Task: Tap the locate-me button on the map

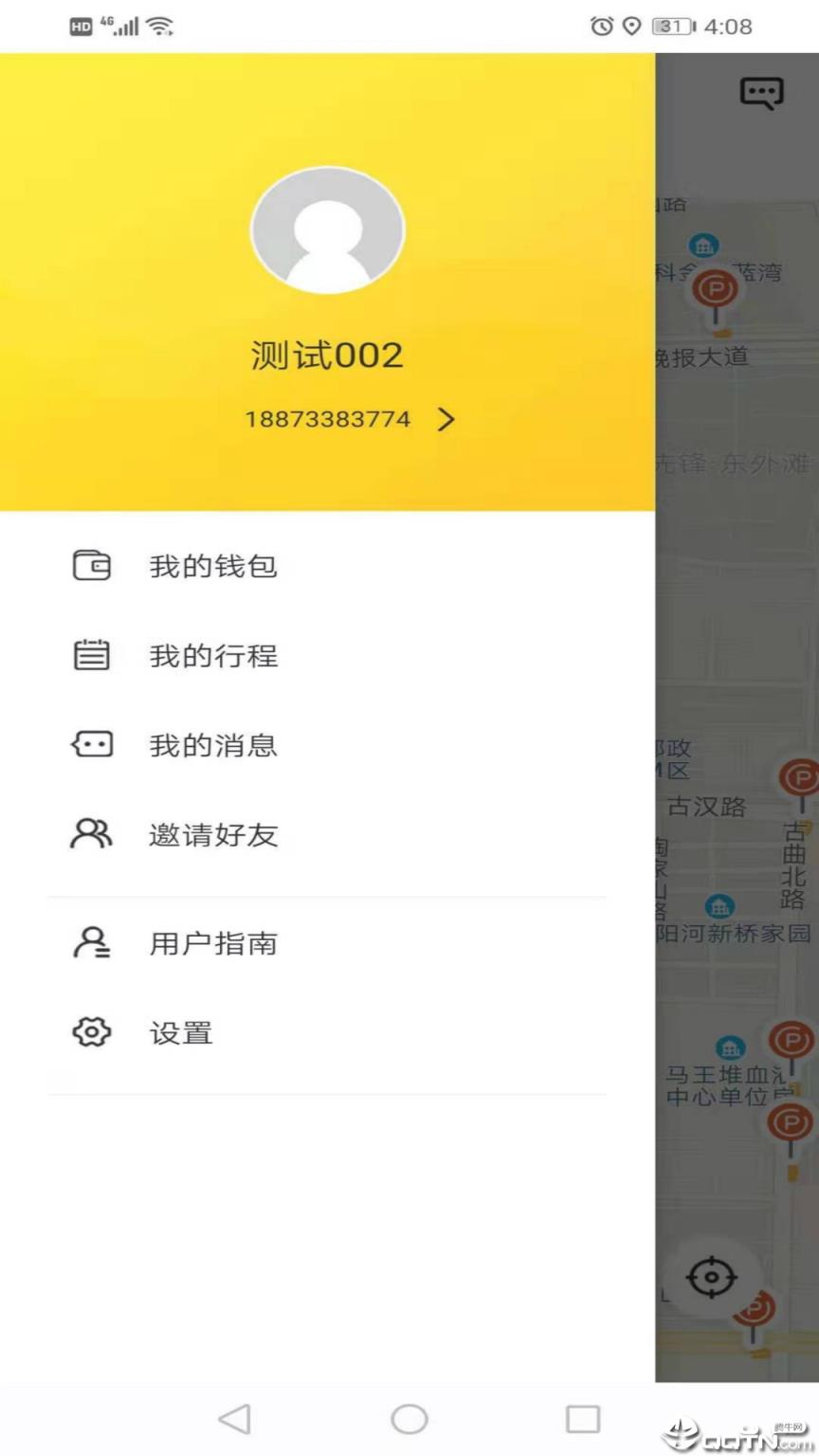Action: [x=714, y=1277]
